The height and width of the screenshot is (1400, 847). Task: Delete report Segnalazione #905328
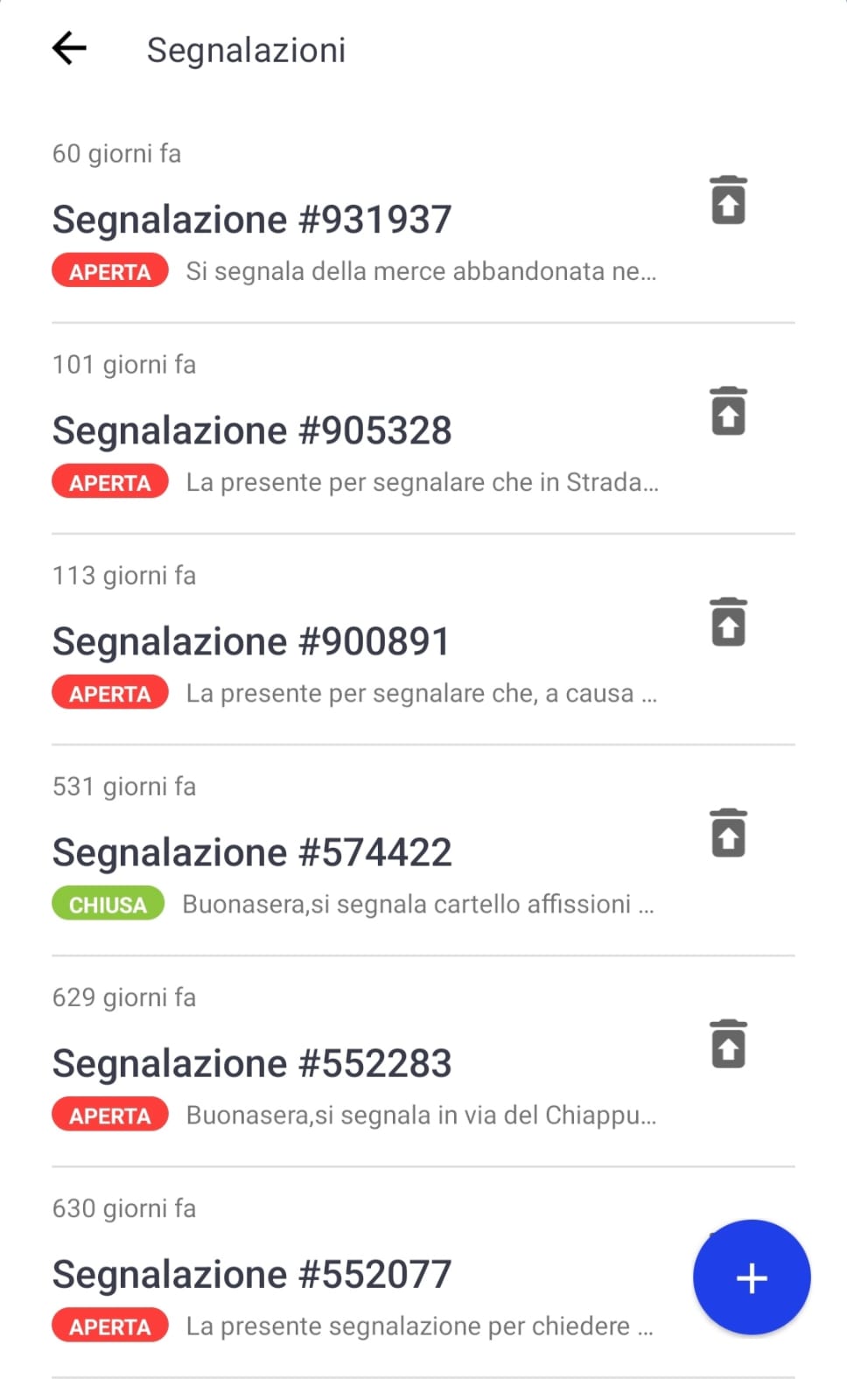(x=727, y=411)
